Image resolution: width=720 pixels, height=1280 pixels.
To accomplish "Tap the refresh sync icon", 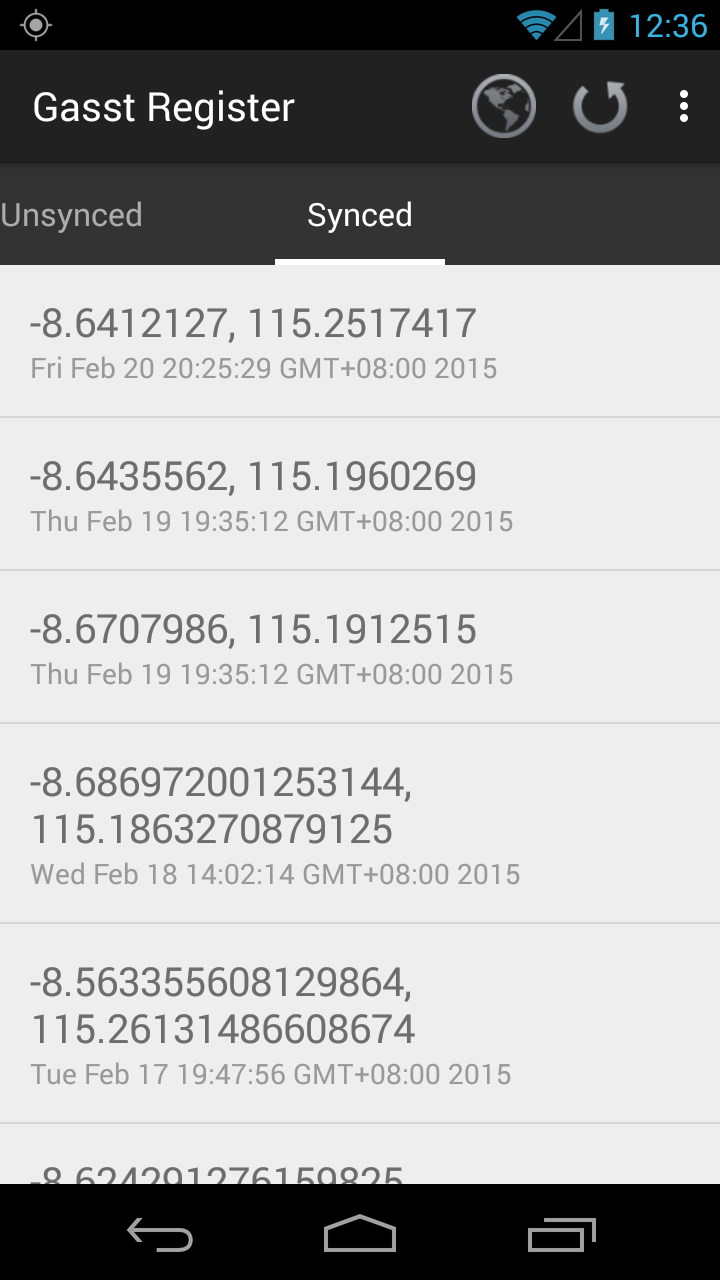I will [600, 106].
